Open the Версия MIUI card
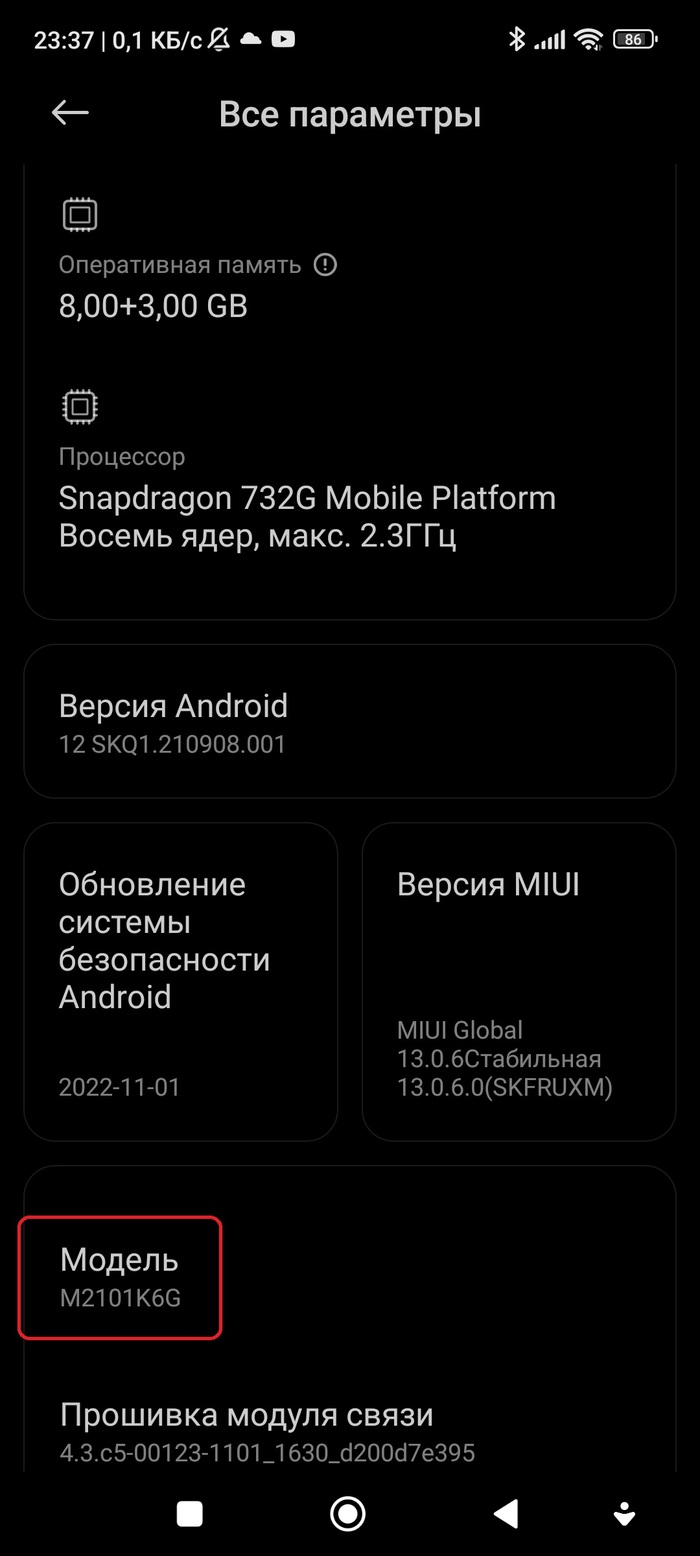This screenshot has height=1556, width=700. (518, 980)
